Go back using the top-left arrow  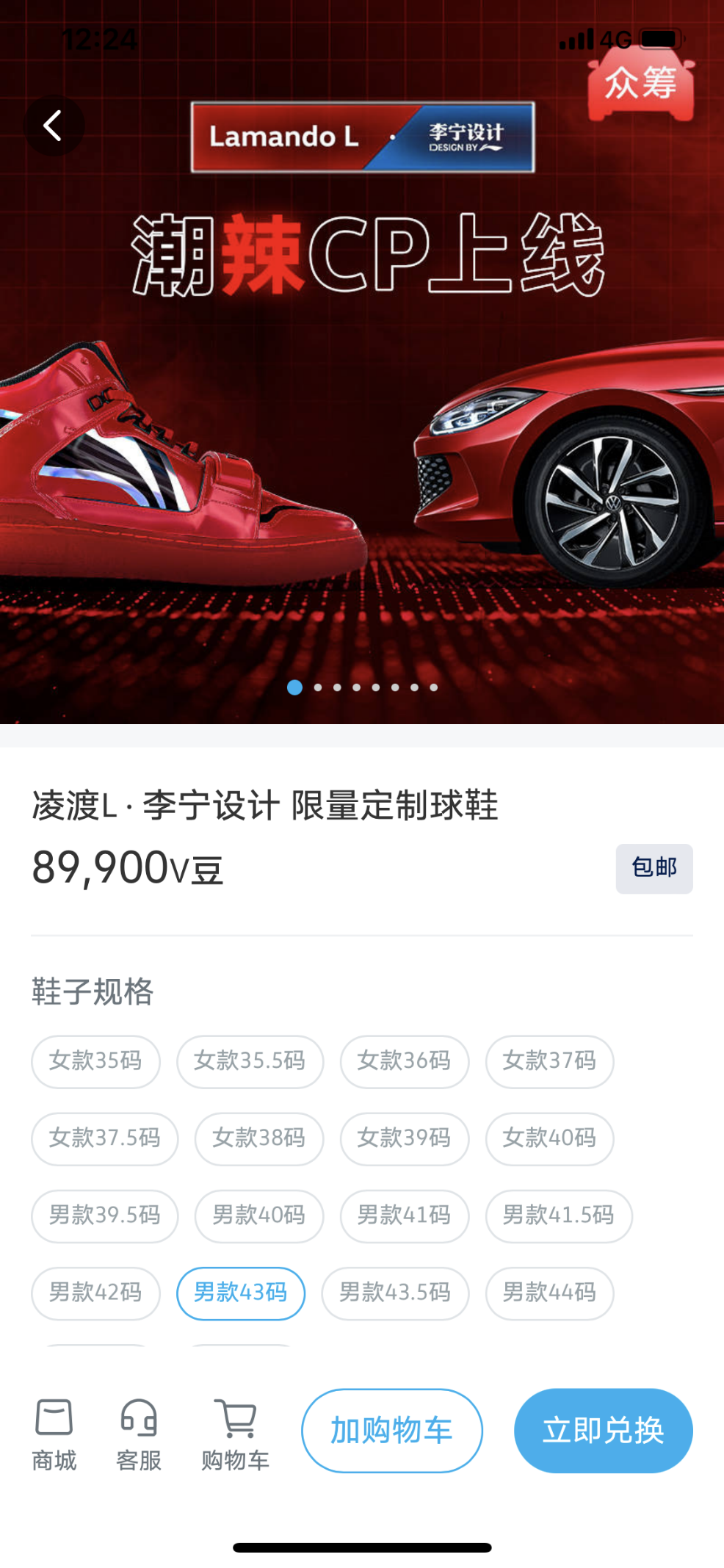coord(54,126)
